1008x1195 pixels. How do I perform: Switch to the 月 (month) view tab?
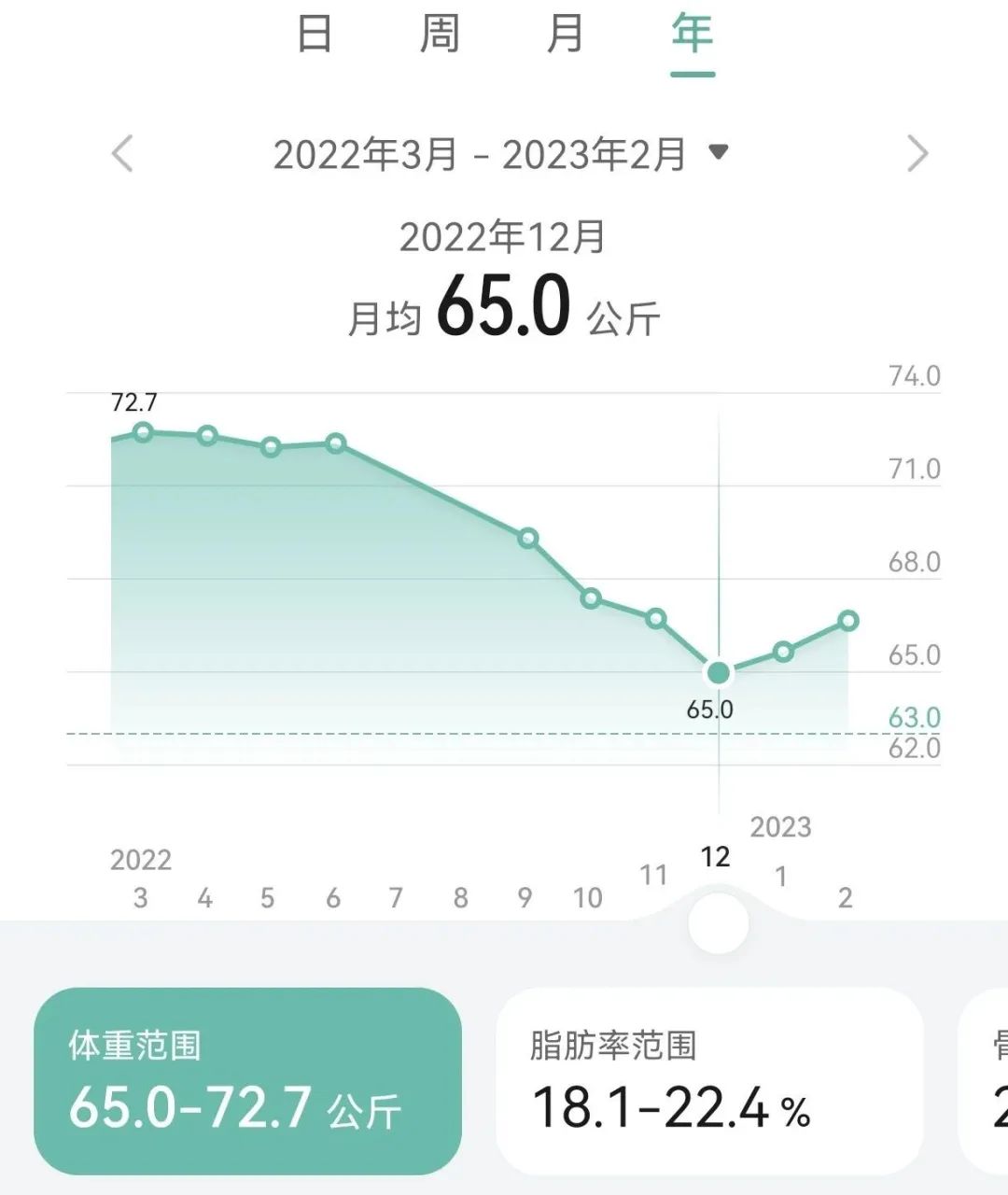(x=565, y=35)
